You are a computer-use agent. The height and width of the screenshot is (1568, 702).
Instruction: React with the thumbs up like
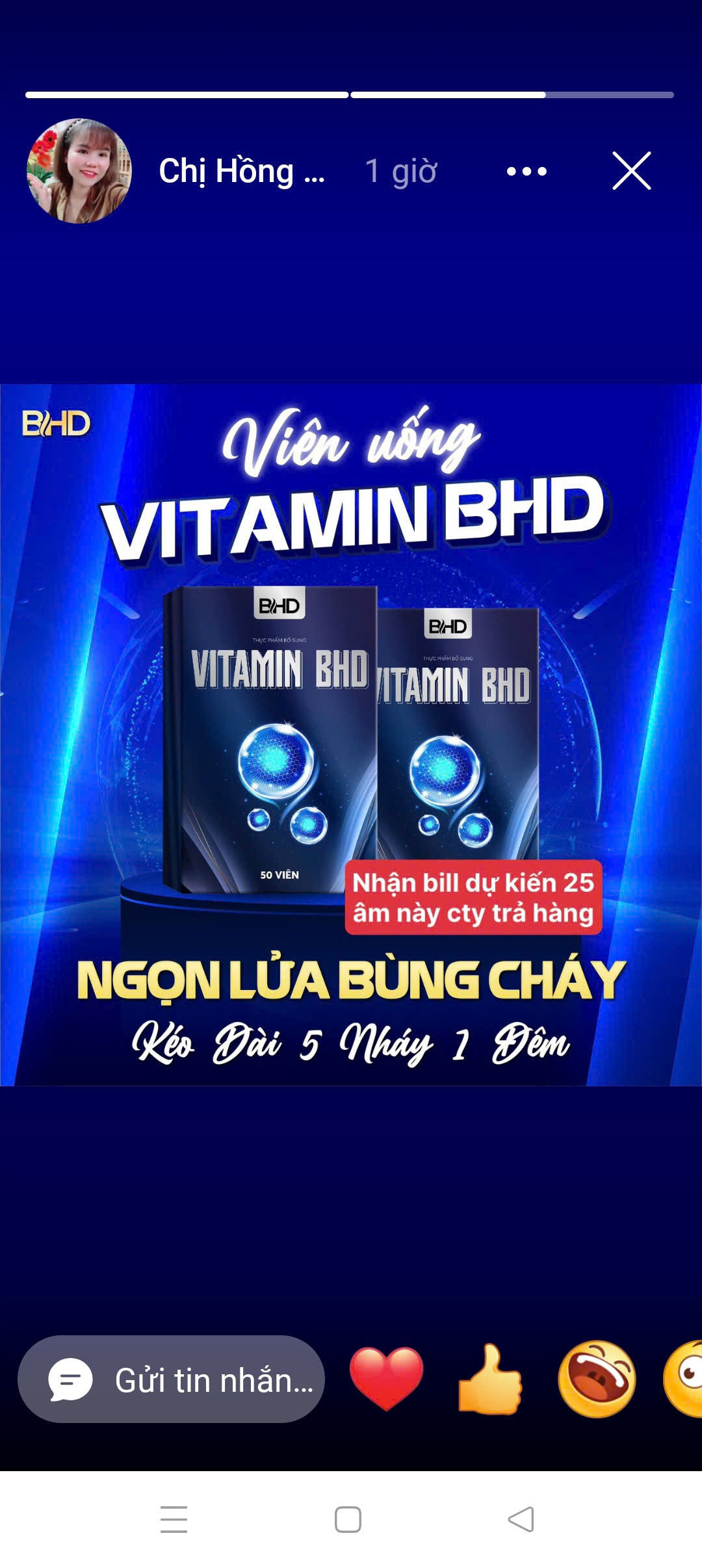pos(490,1379)
